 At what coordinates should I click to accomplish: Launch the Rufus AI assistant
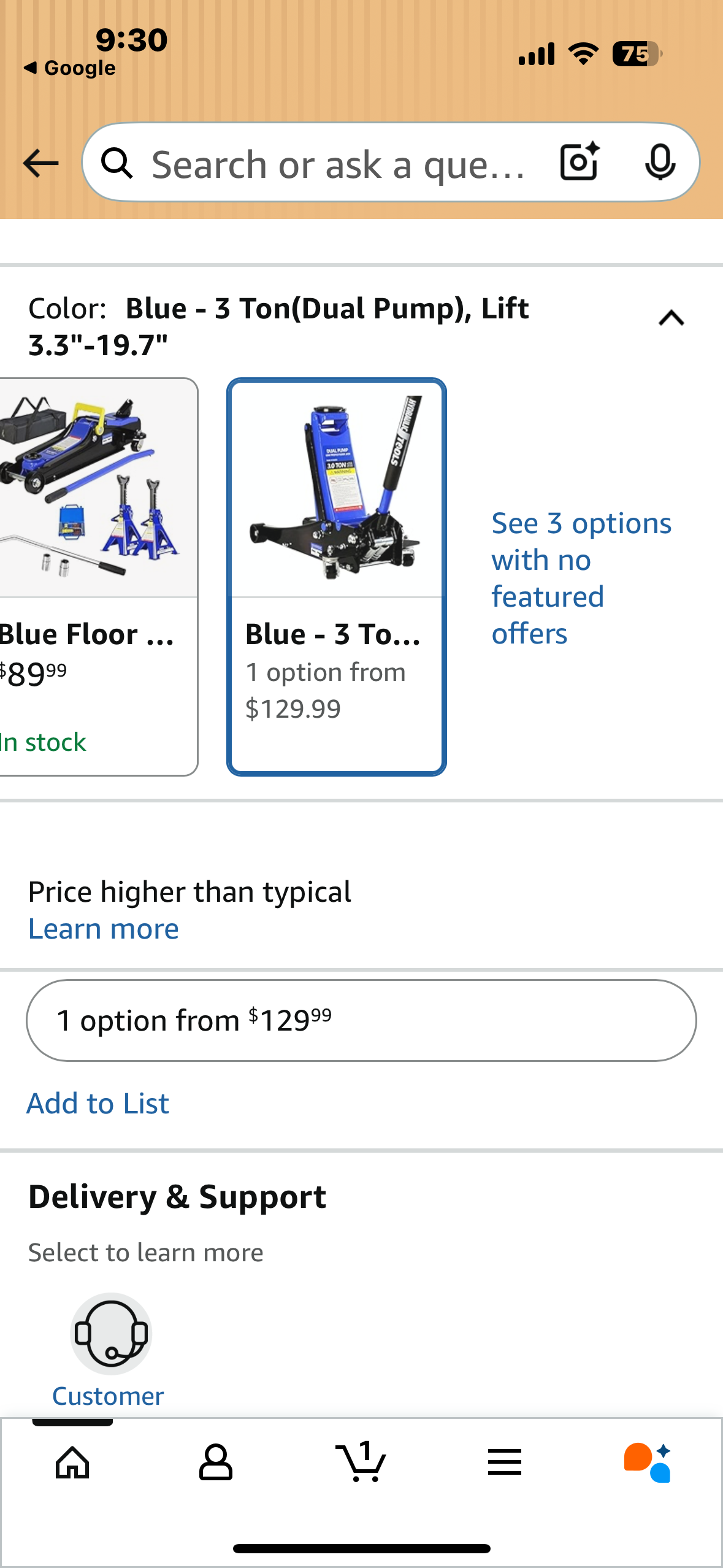pyautogui.click(x=648, y=1462)
